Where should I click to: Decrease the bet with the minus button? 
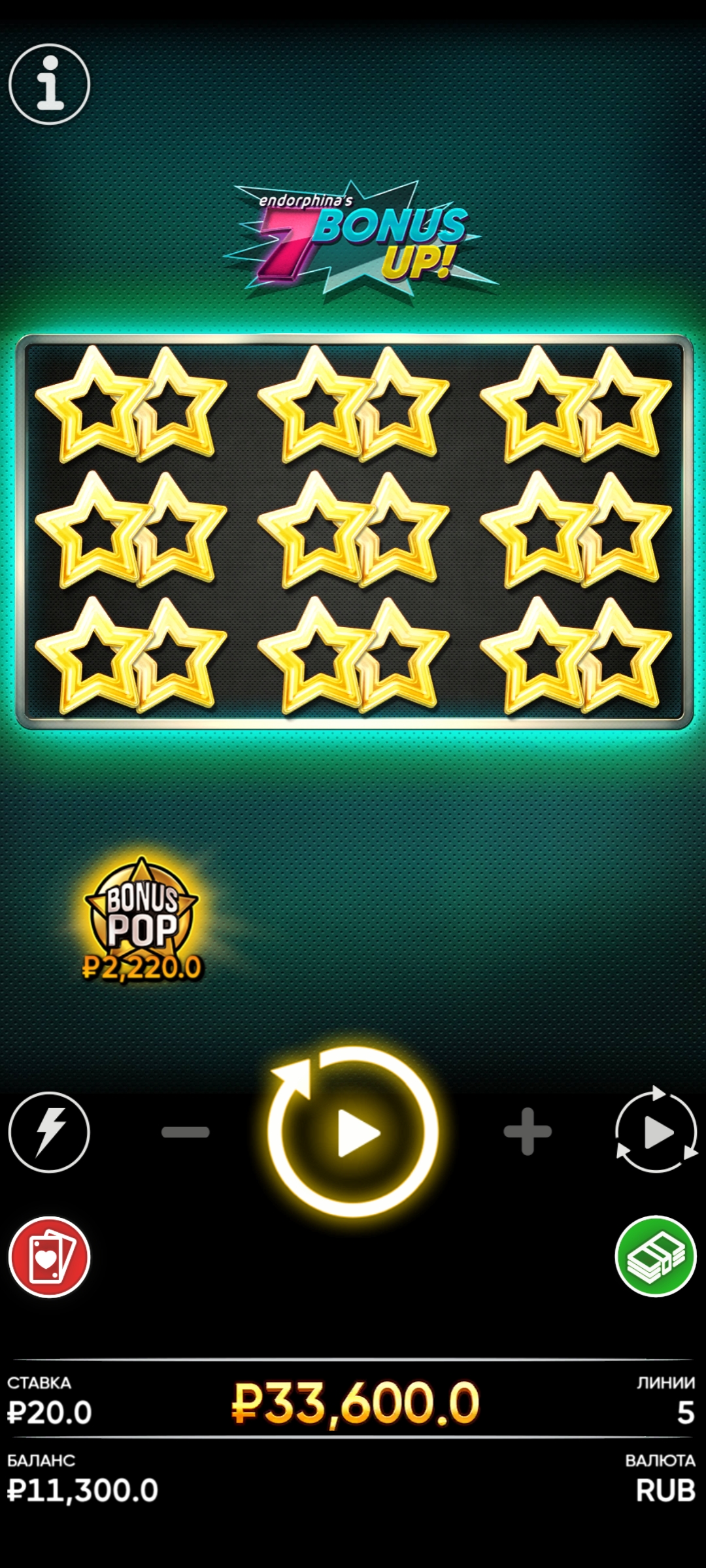click(x=186, y=1132)
